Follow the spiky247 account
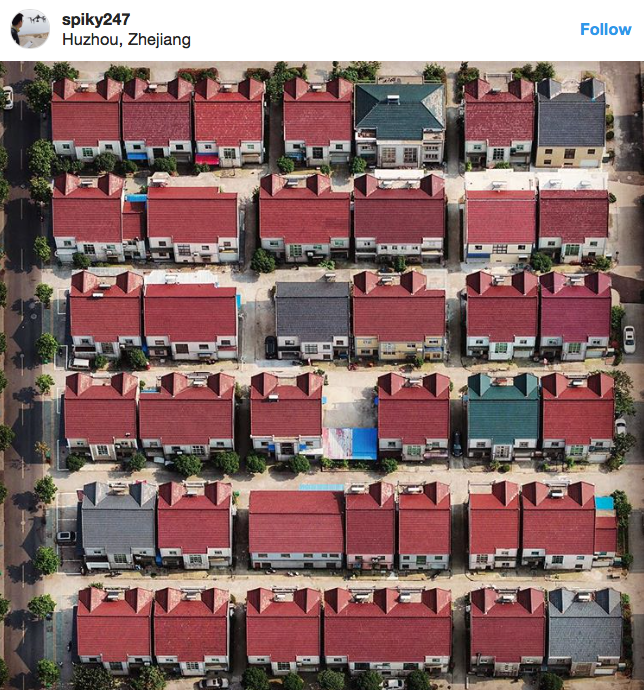The width and height of the screenshot is (644, 690). tap(605, 29)
